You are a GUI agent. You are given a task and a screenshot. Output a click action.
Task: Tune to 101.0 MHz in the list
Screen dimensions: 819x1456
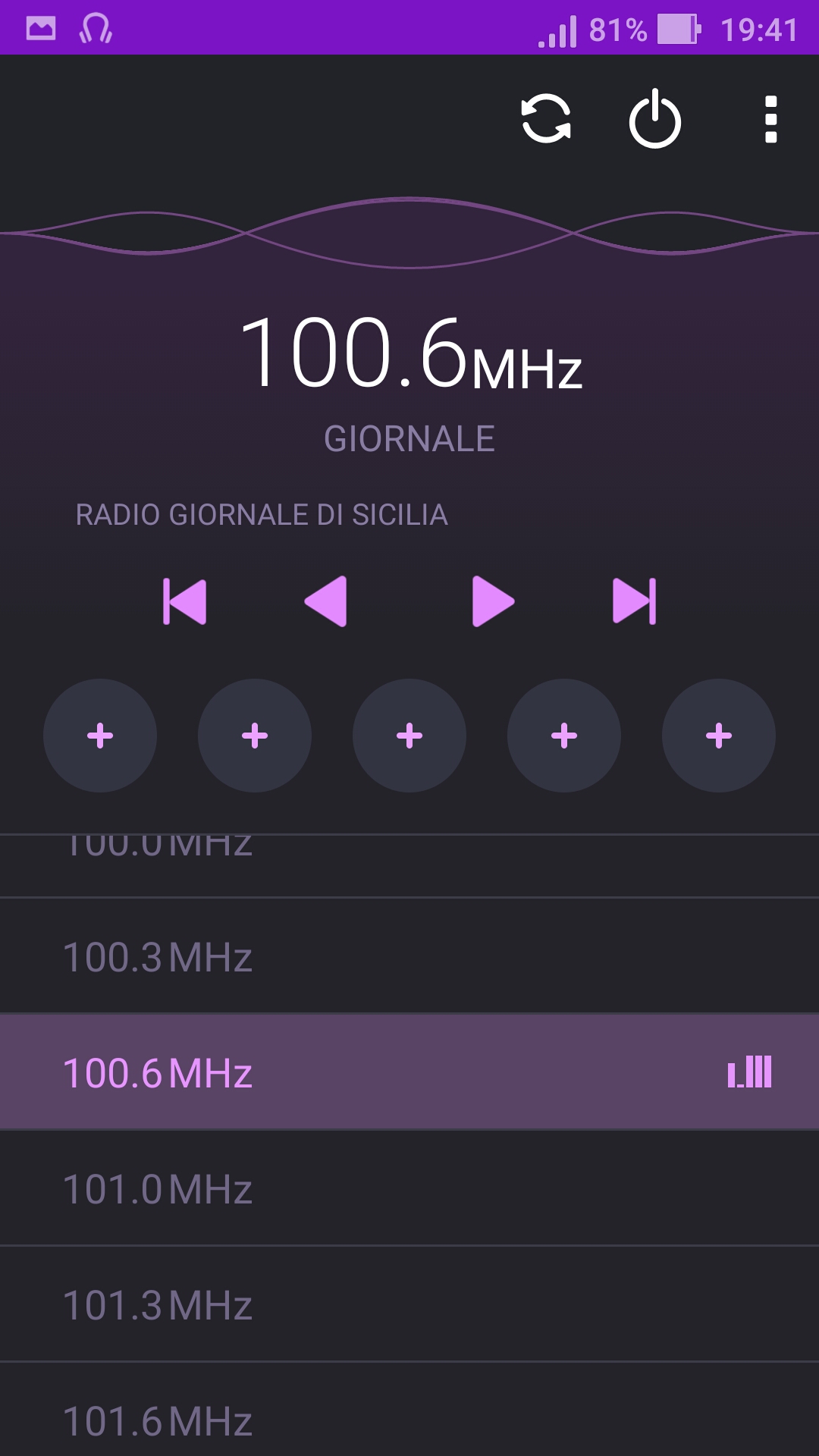(409, 1188)
